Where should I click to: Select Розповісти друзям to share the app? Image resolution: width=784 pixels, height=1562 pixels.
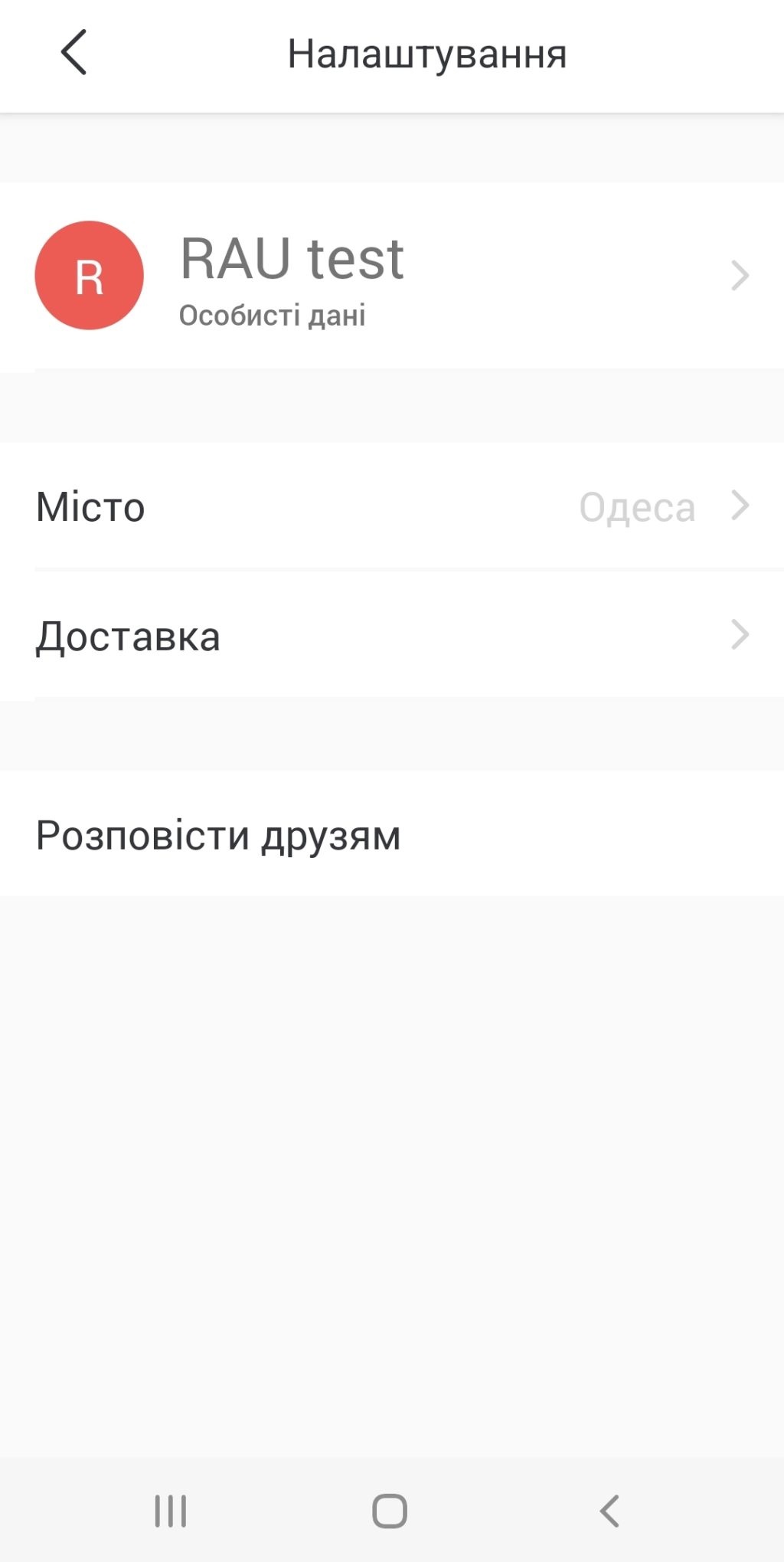pos(390,834)
